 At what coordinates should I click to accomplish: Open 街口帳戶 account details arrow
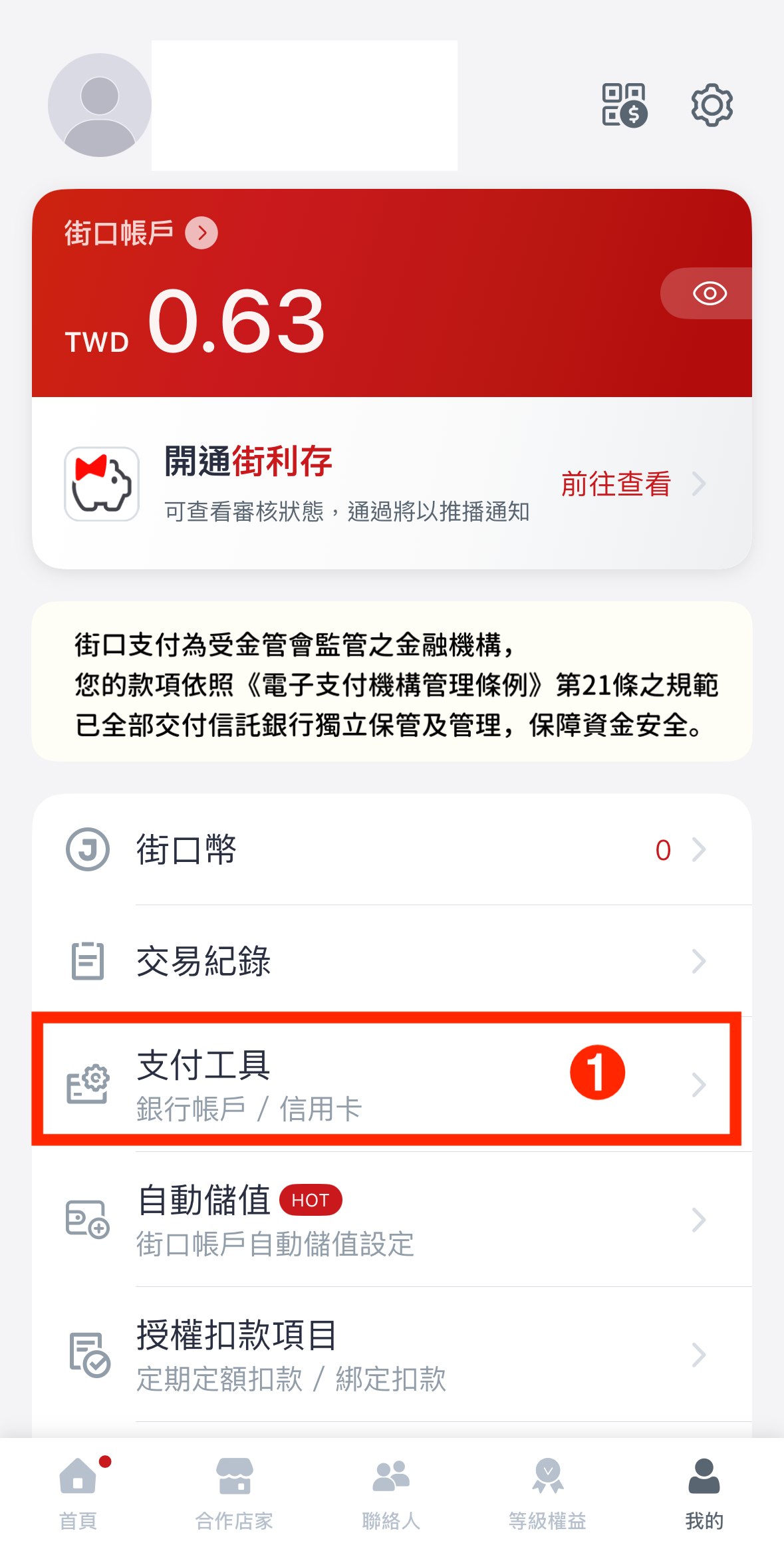pyautogui.click(x=201, y=233)
